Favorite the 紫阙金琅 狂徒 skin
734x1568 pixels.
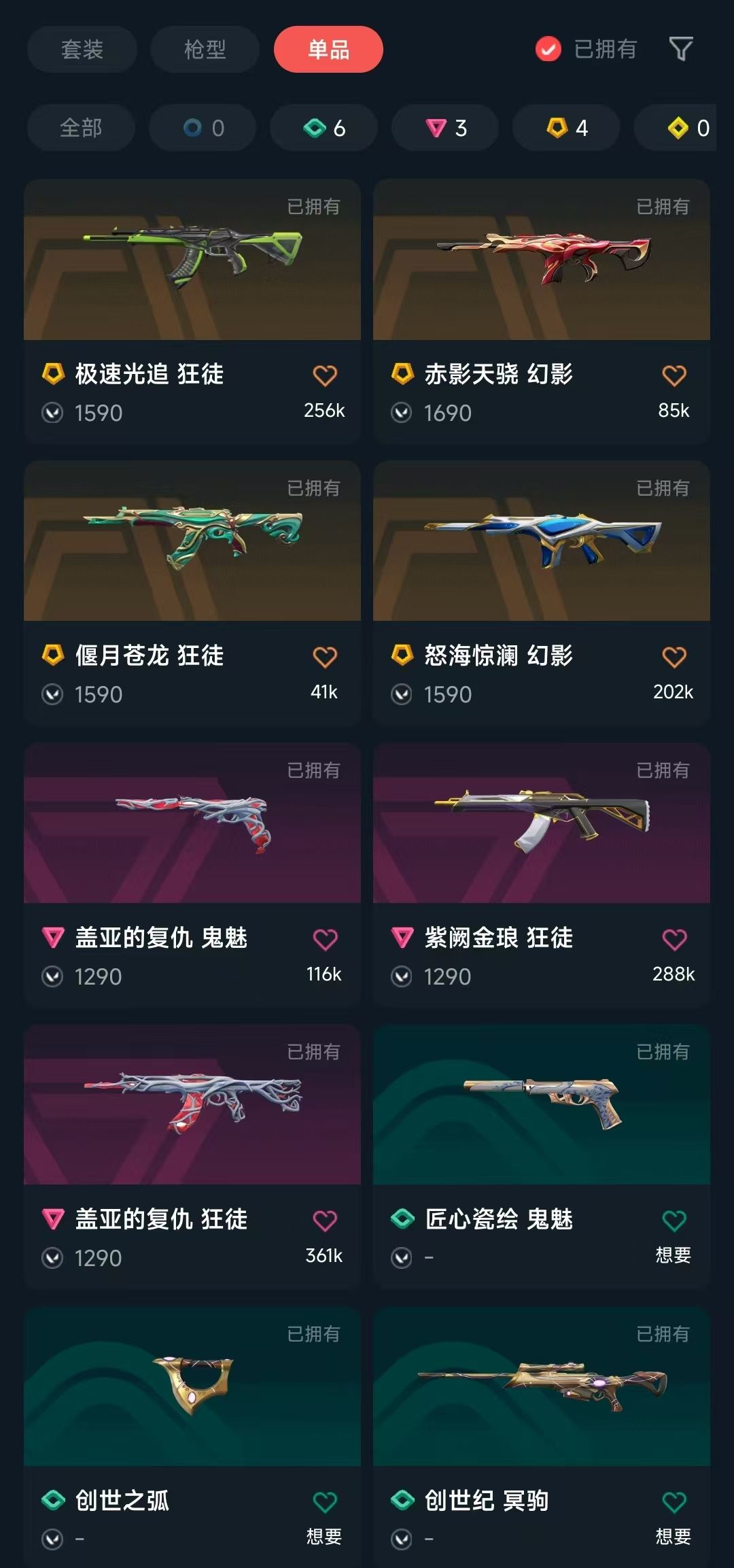click(674, 939)
